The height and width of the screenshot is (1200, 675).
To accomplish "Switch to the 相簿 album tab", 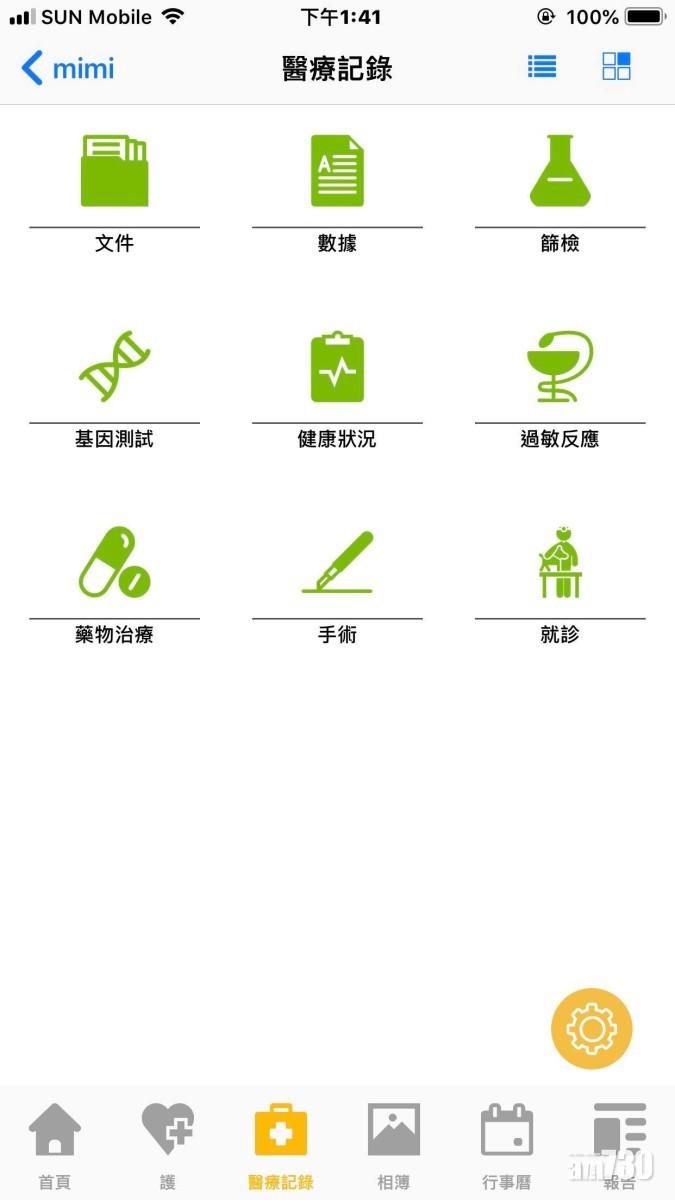I will [x=394, y=1143].
